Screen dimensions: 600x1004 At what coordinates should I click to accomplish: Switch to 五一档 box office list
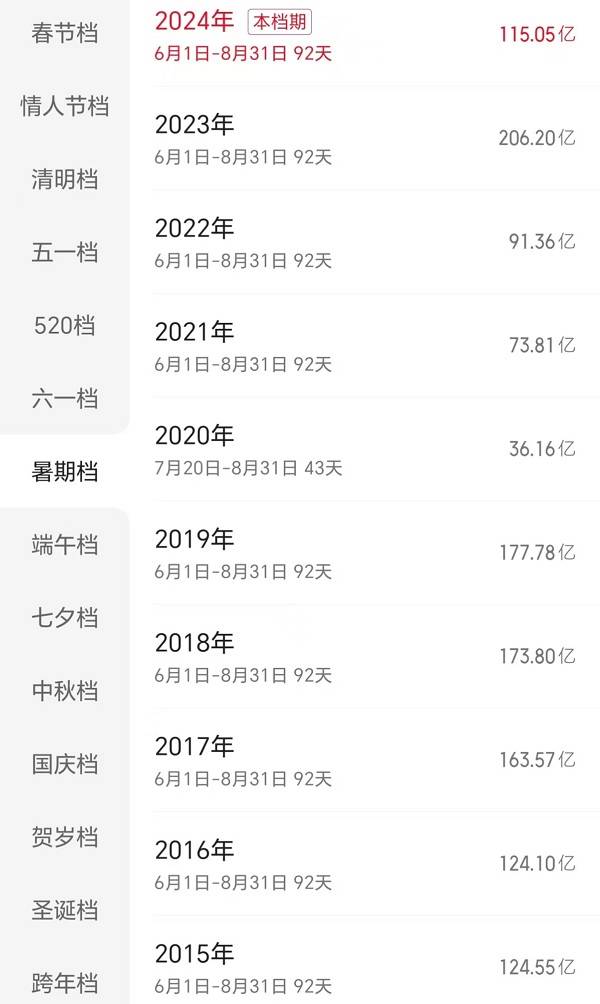pos(65,253)
